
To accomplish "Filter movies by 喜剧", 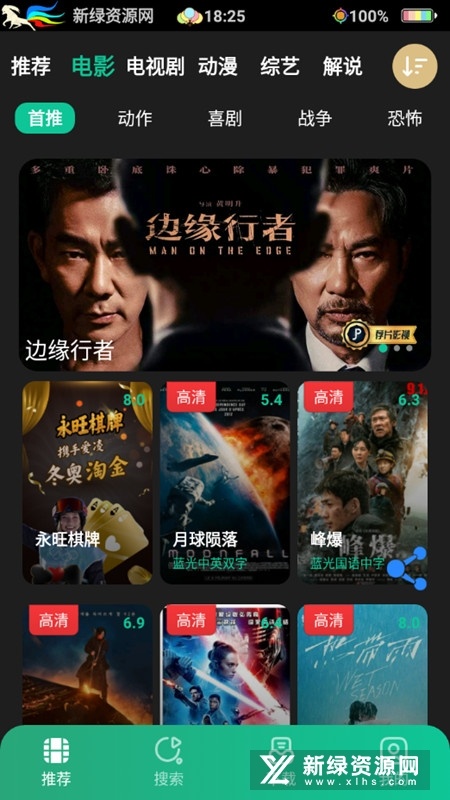I will 224,118.
